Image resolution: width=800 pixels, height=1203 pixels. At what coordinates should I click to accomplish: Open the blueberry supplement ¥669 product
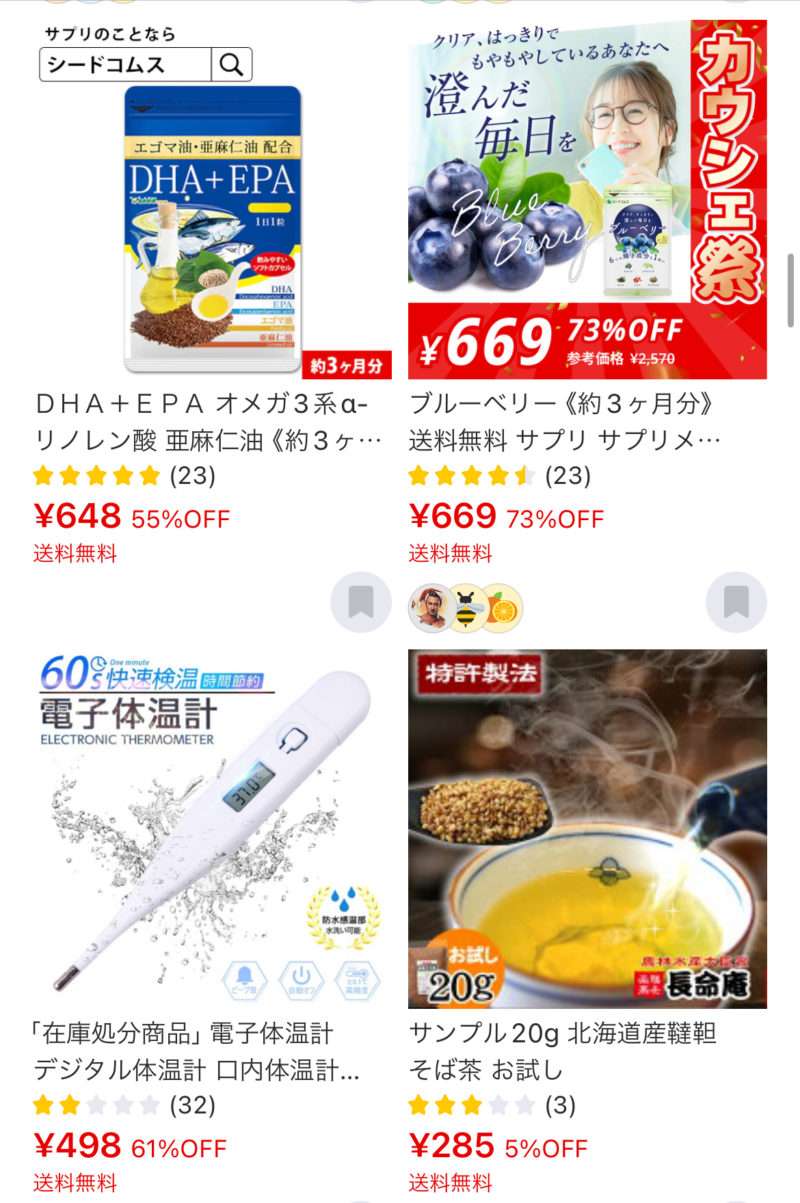[x=587, y=200]
